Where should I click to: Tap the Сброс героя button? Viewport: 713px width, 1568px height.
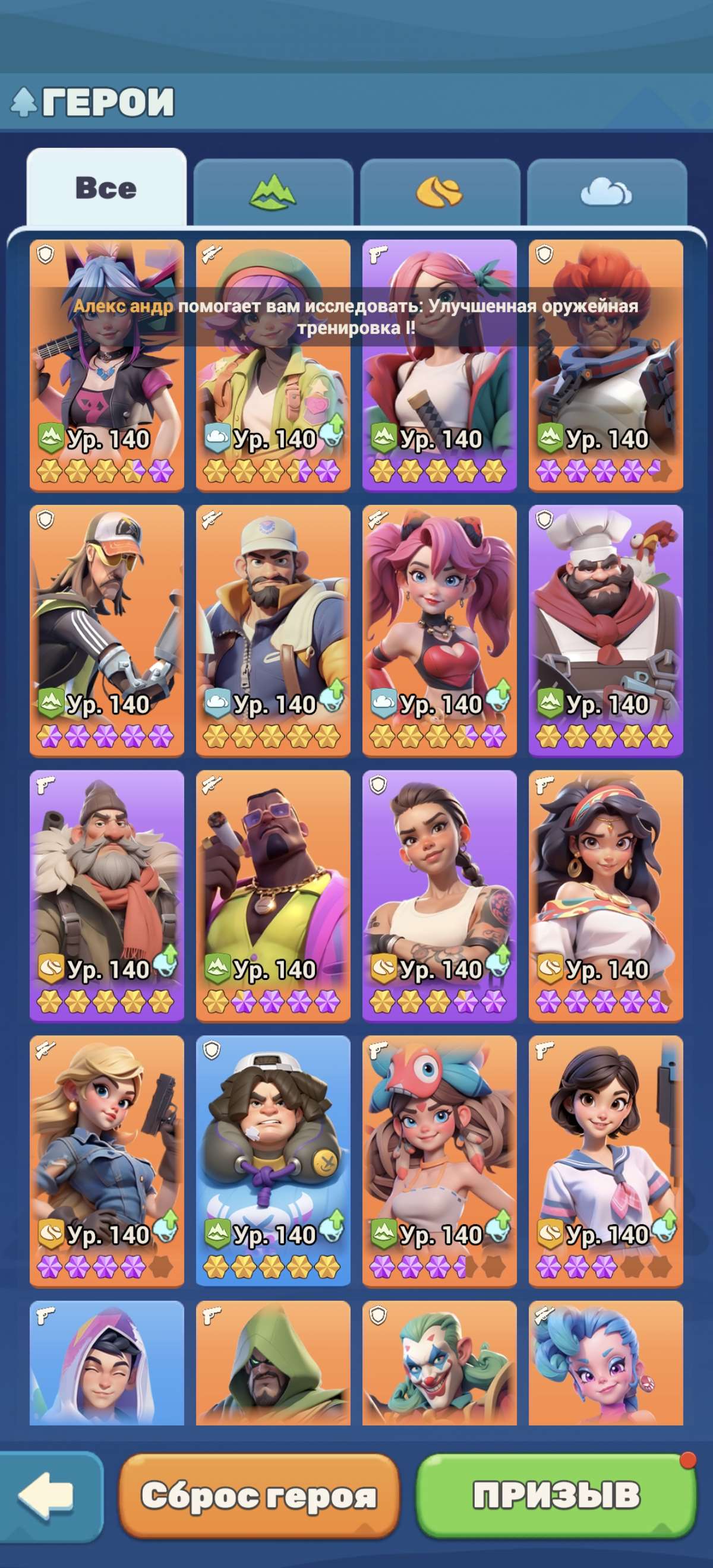click(x=260, y=1495)
